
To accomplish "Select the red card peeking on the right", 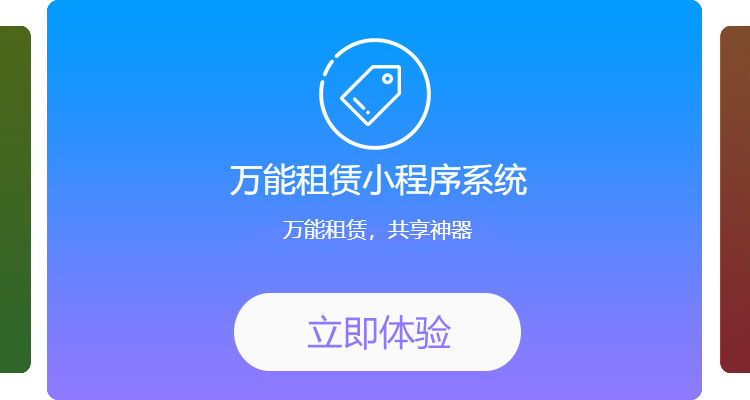I will pos(735,200).
